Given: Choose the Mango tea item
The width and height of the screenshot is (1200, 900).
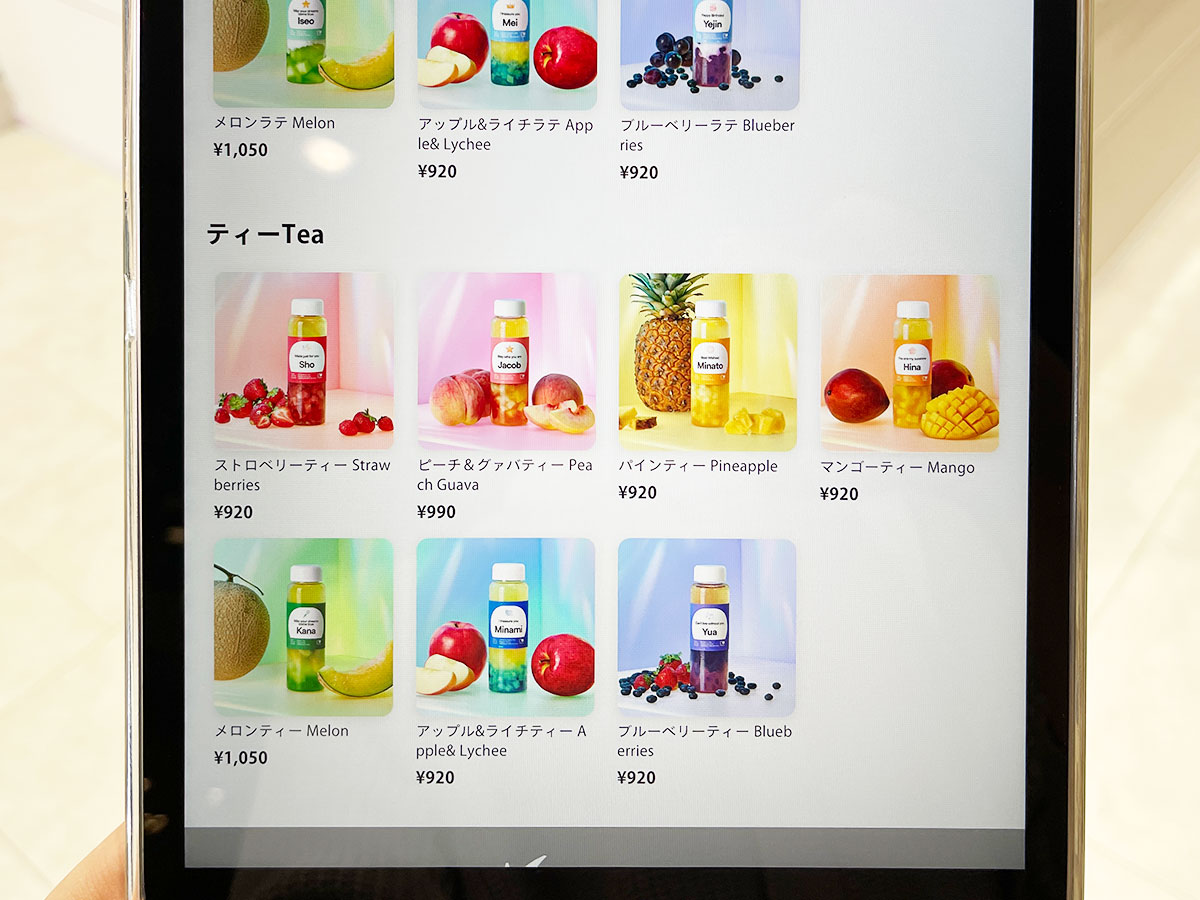Looking at the screenshot, I should pyautogui.click(x=909, y=363).
